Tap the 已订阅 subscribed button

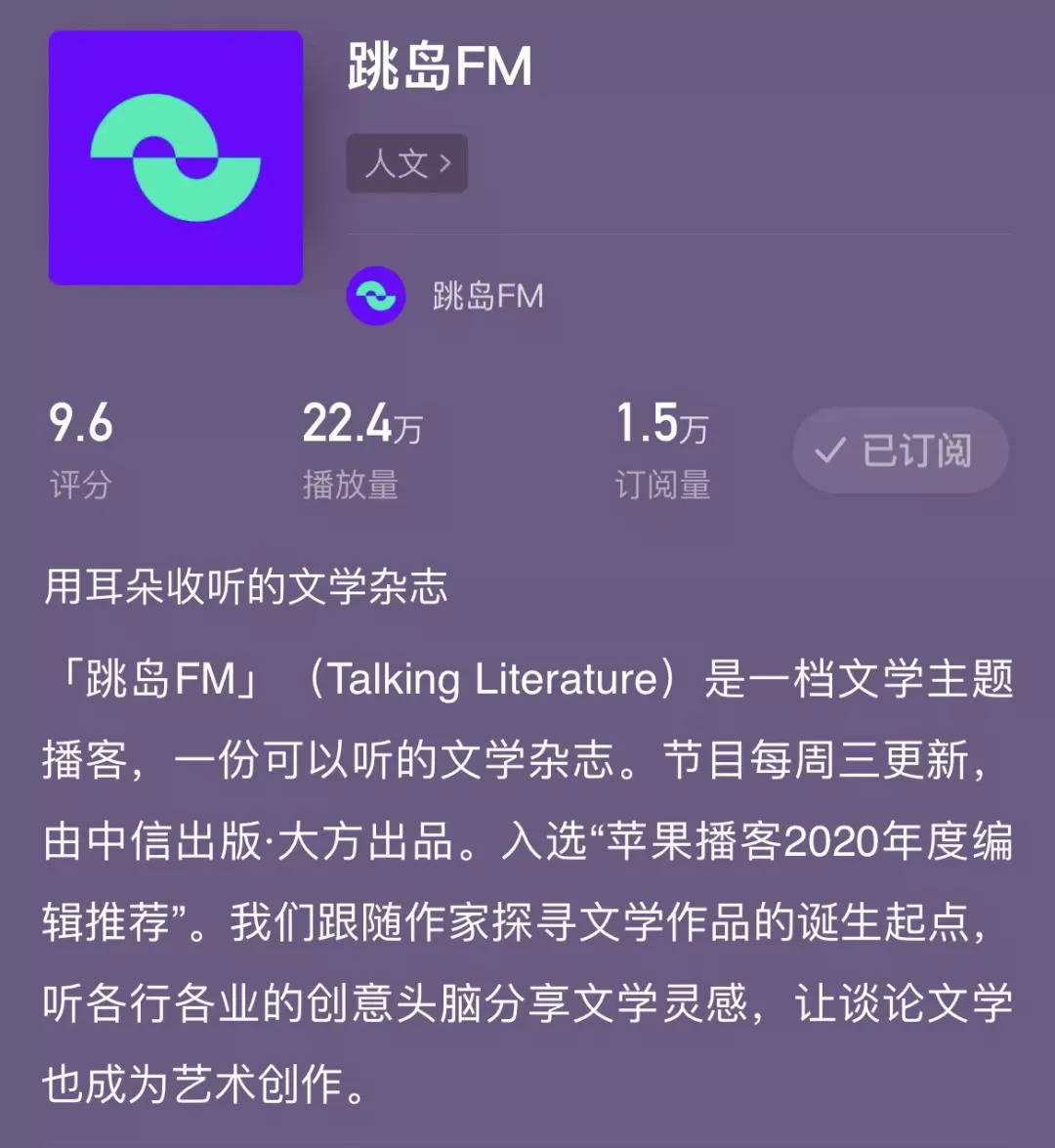(900, 450)
